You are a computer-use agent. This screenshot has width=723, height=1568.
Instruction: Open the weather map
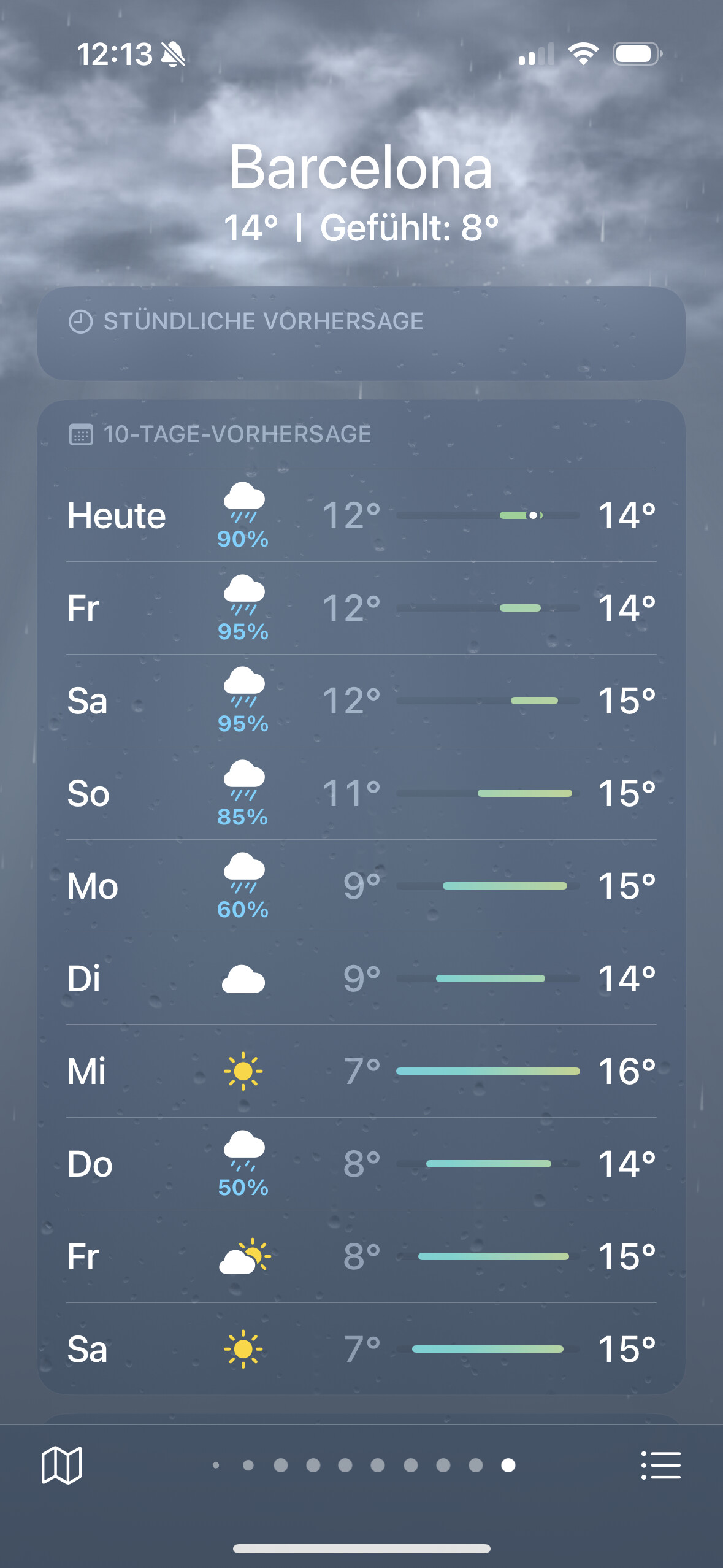tap(61, 1466)
